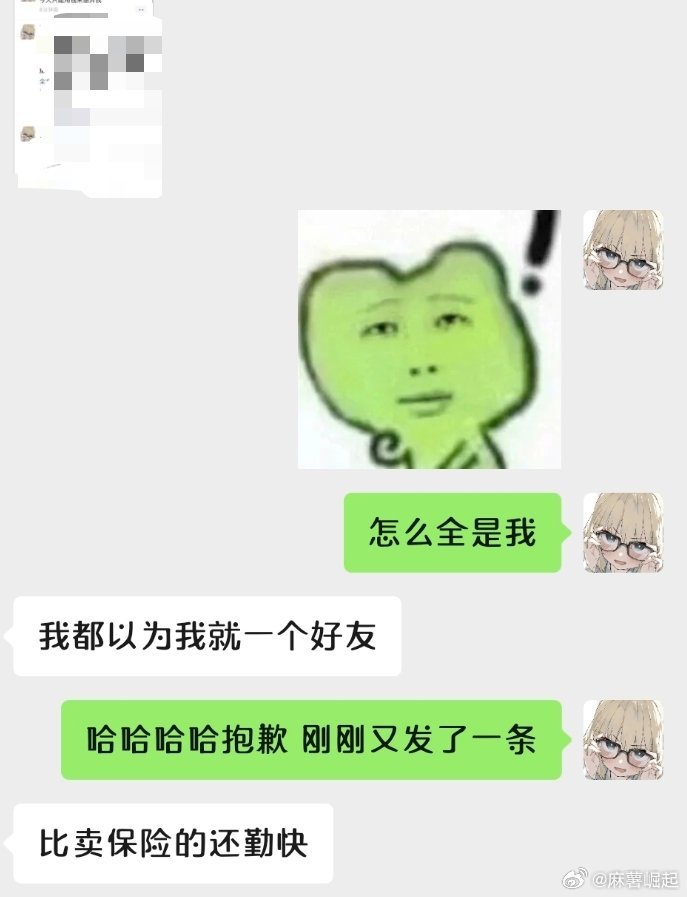Open the green frog sticker message

(429, 340)
